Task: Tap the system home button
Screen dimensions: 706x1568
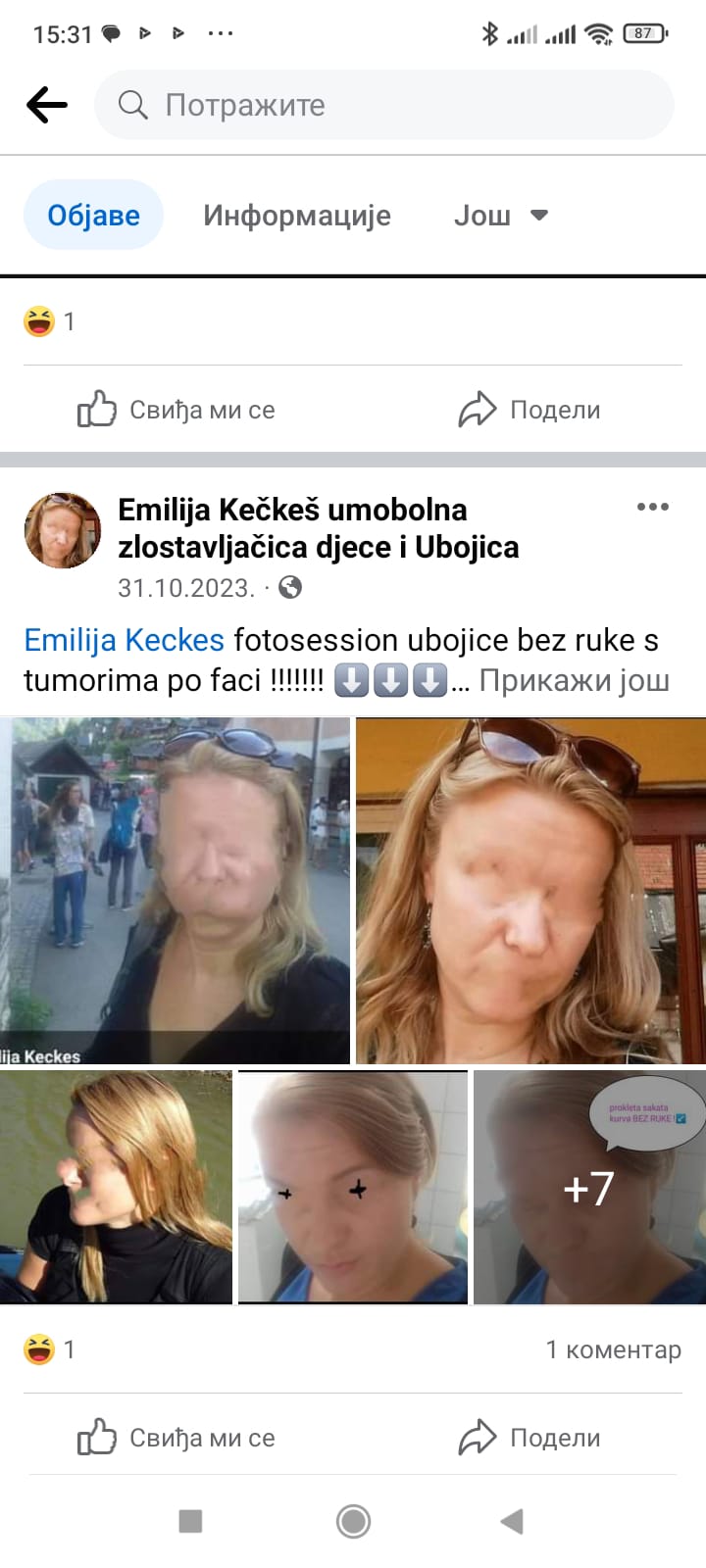Action: (x=353, y=1521)
